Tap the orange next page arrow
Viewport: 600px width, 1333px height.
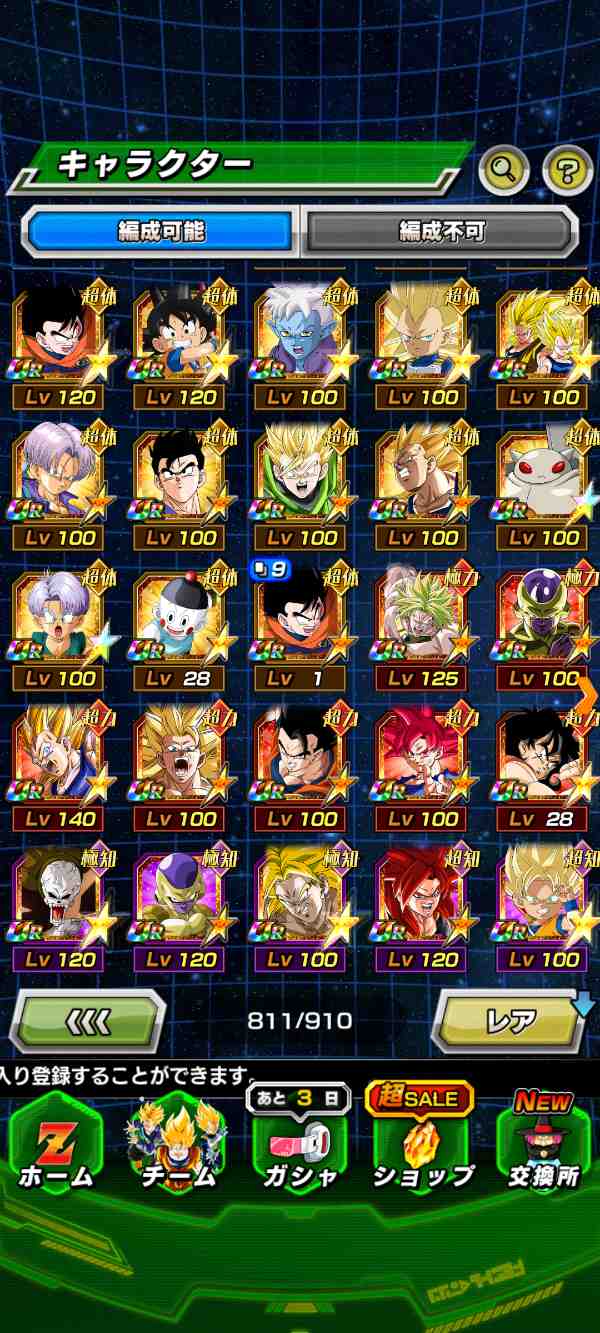[x=588, y=693]
